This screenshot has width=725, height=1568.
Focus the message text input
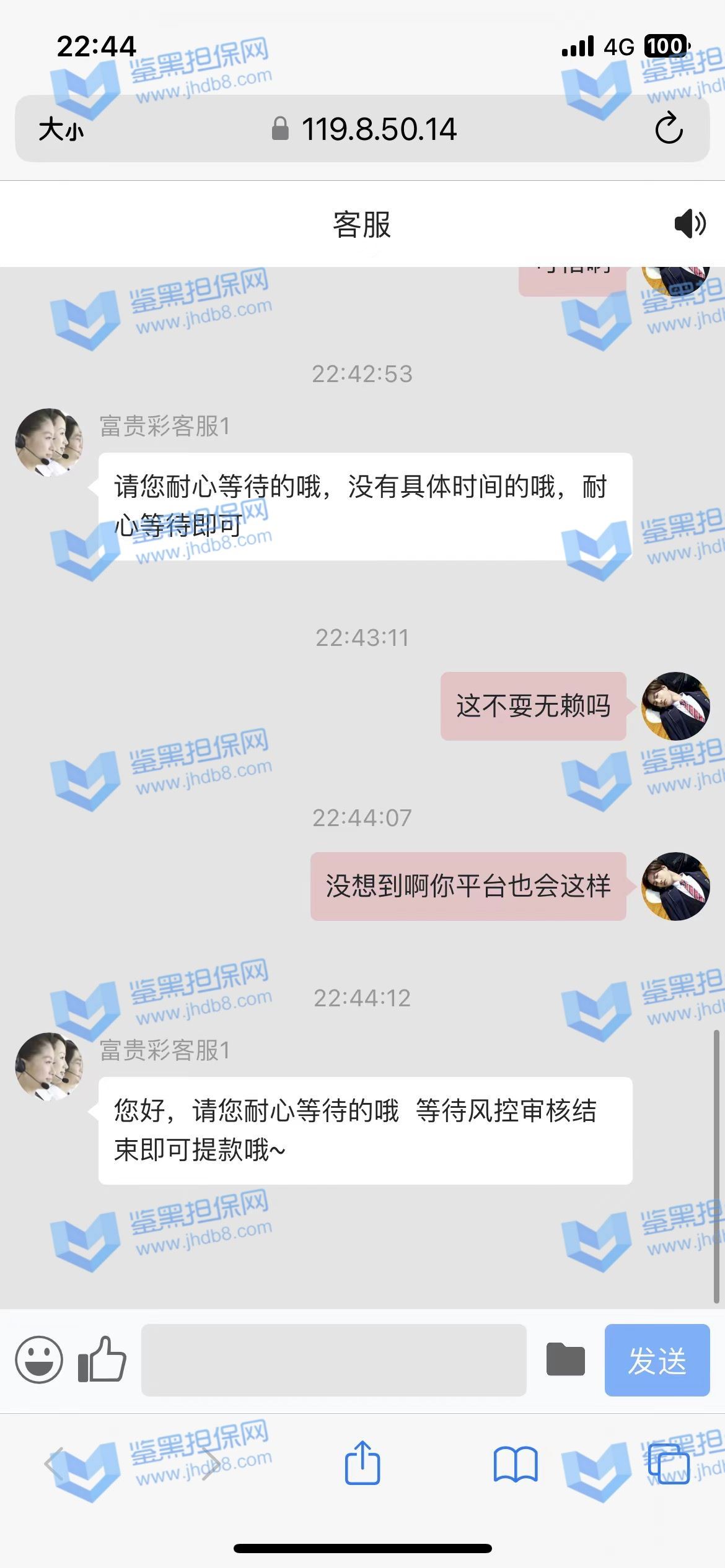click(x=333, y=1360)
